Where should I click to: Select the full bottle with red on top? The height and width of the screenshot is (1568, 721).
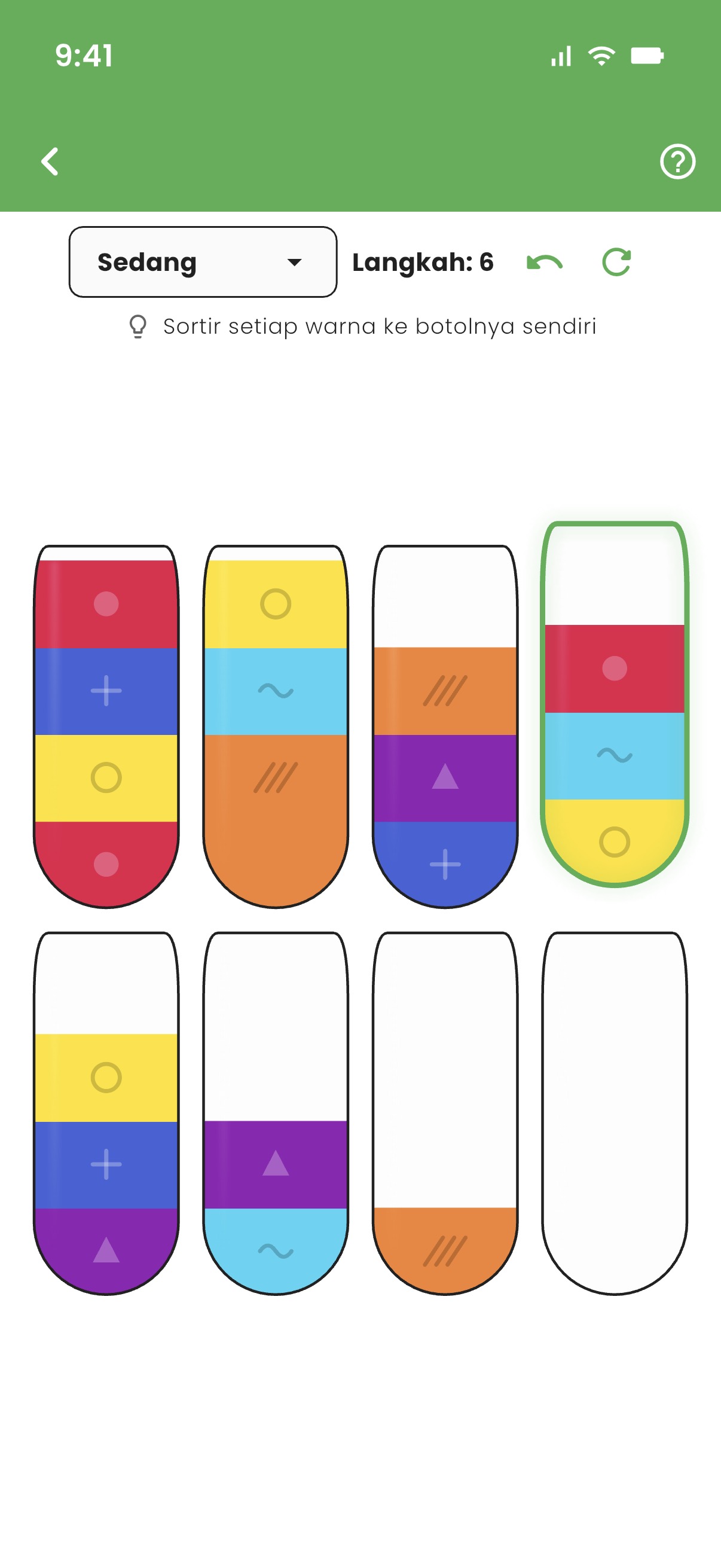point(106,726)
